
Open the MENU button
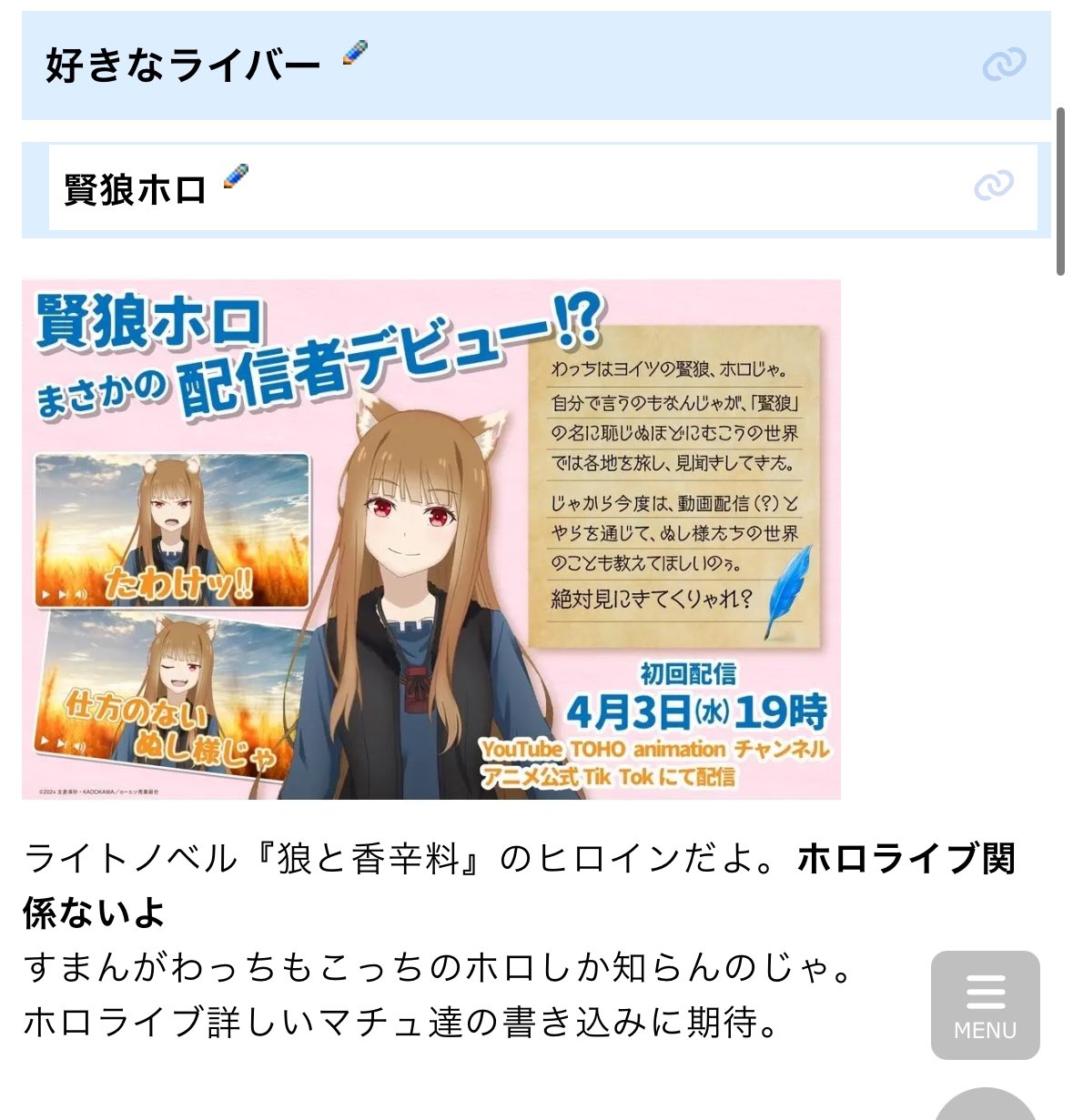pos(985,1004)
